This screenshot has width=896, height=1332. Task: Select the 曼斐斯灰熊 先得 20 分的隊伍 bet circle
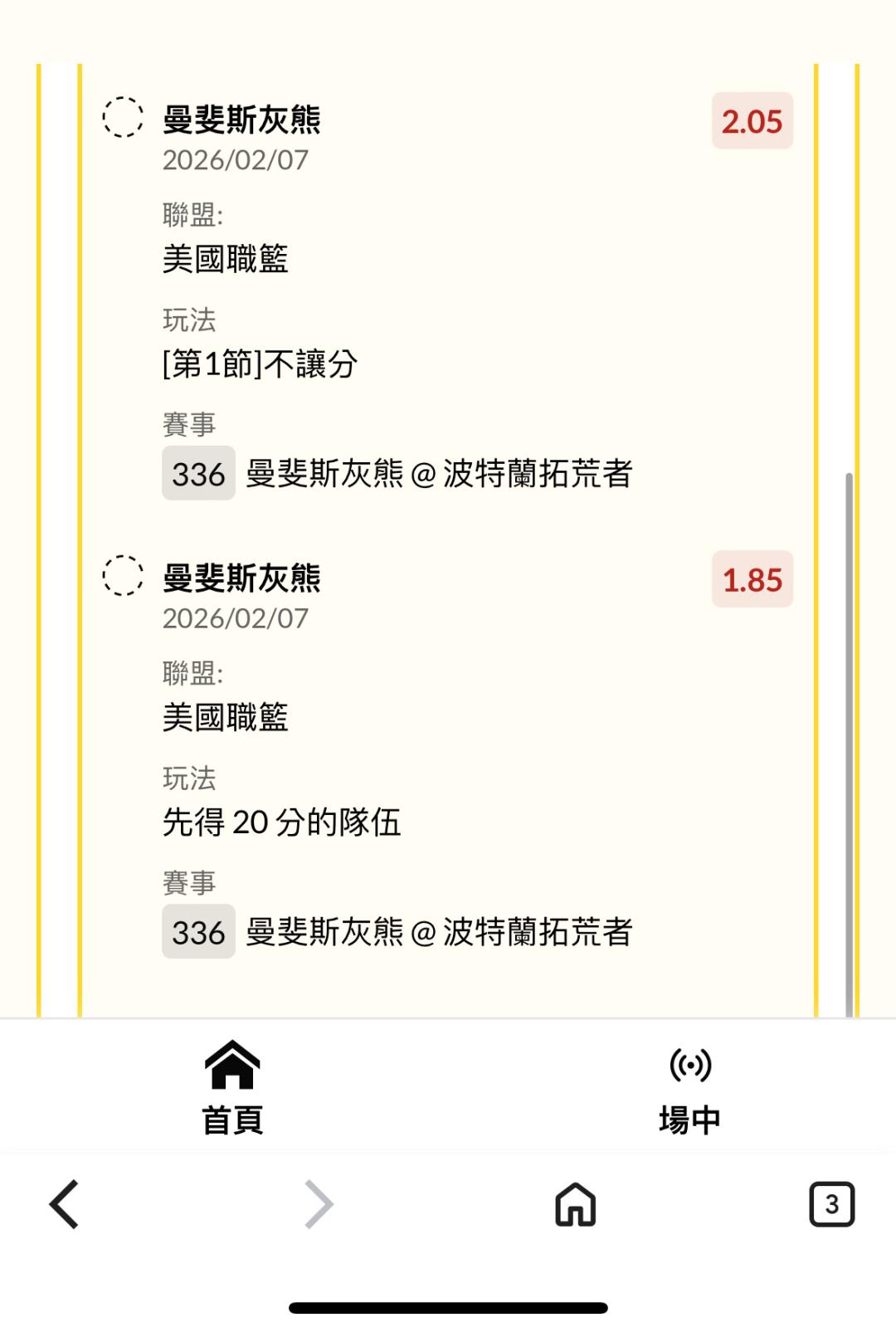[x=123, y=575]
